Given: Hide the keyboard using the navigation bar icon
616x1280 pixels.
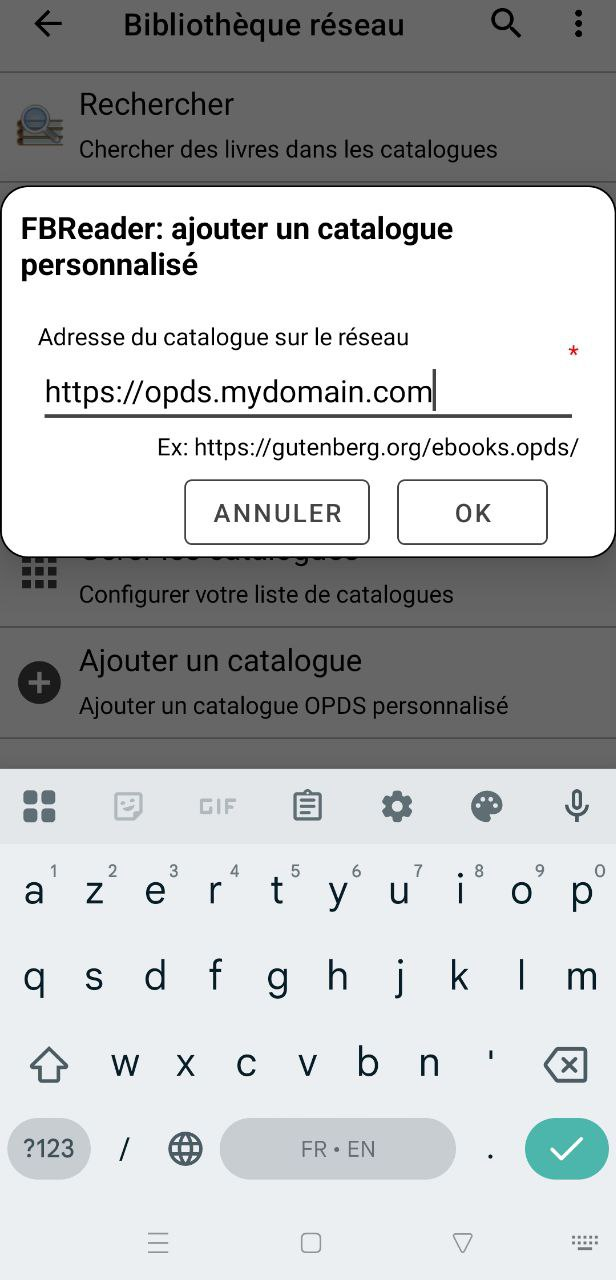Looking at the screenshot, I should (x=584, y=1242).
